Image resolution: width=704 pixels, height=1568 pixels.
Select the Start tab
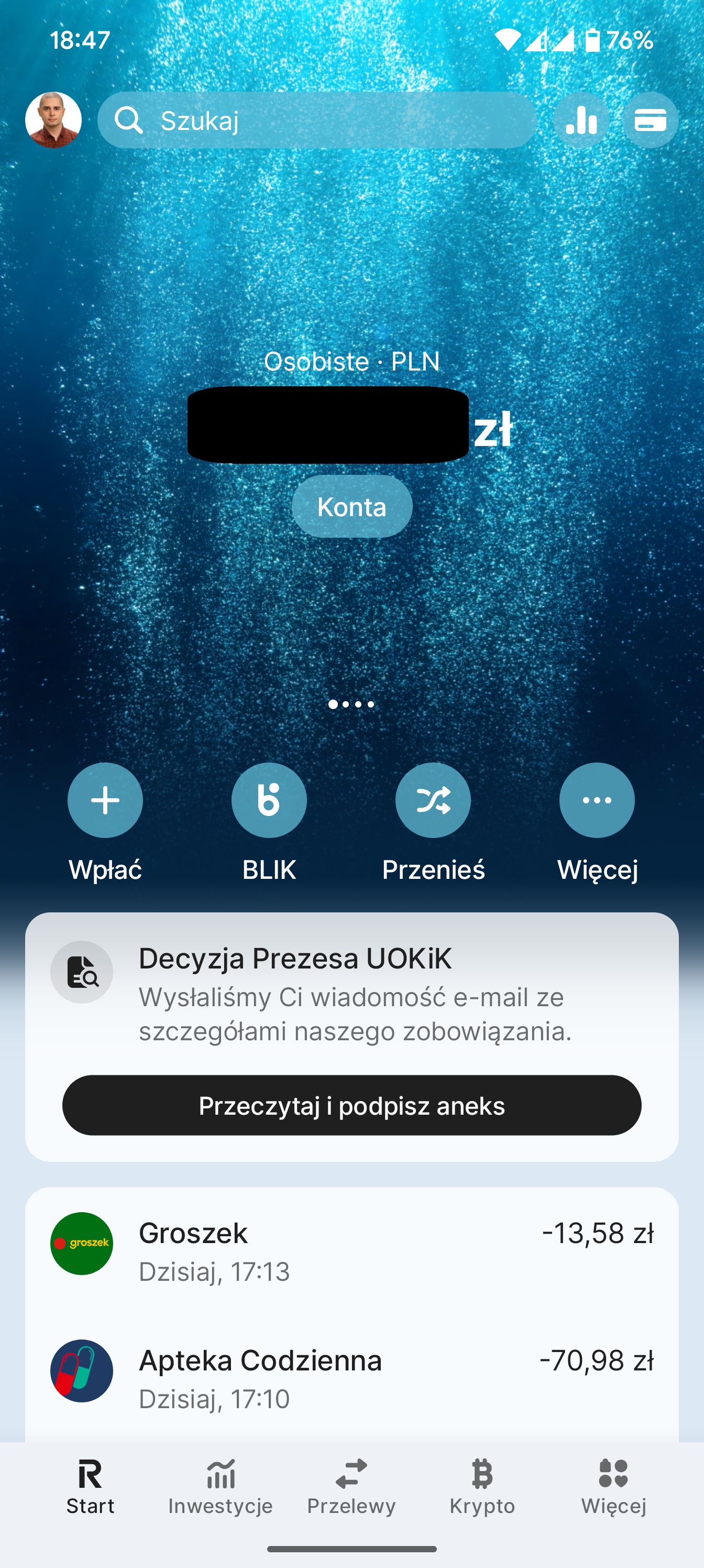click(90, 1486)
